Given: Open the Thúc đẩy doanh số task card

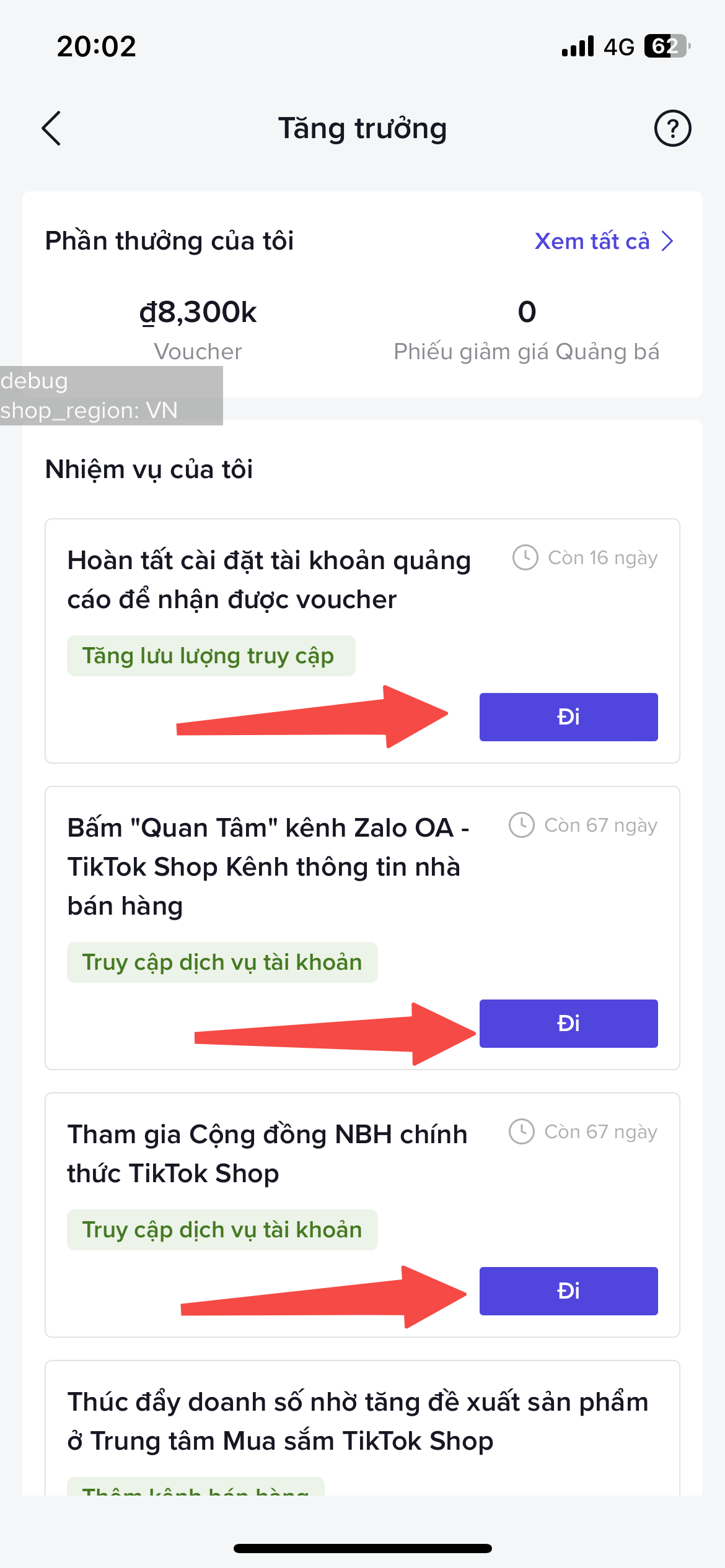Looking at the screenshot, I should coord(358,1421).
